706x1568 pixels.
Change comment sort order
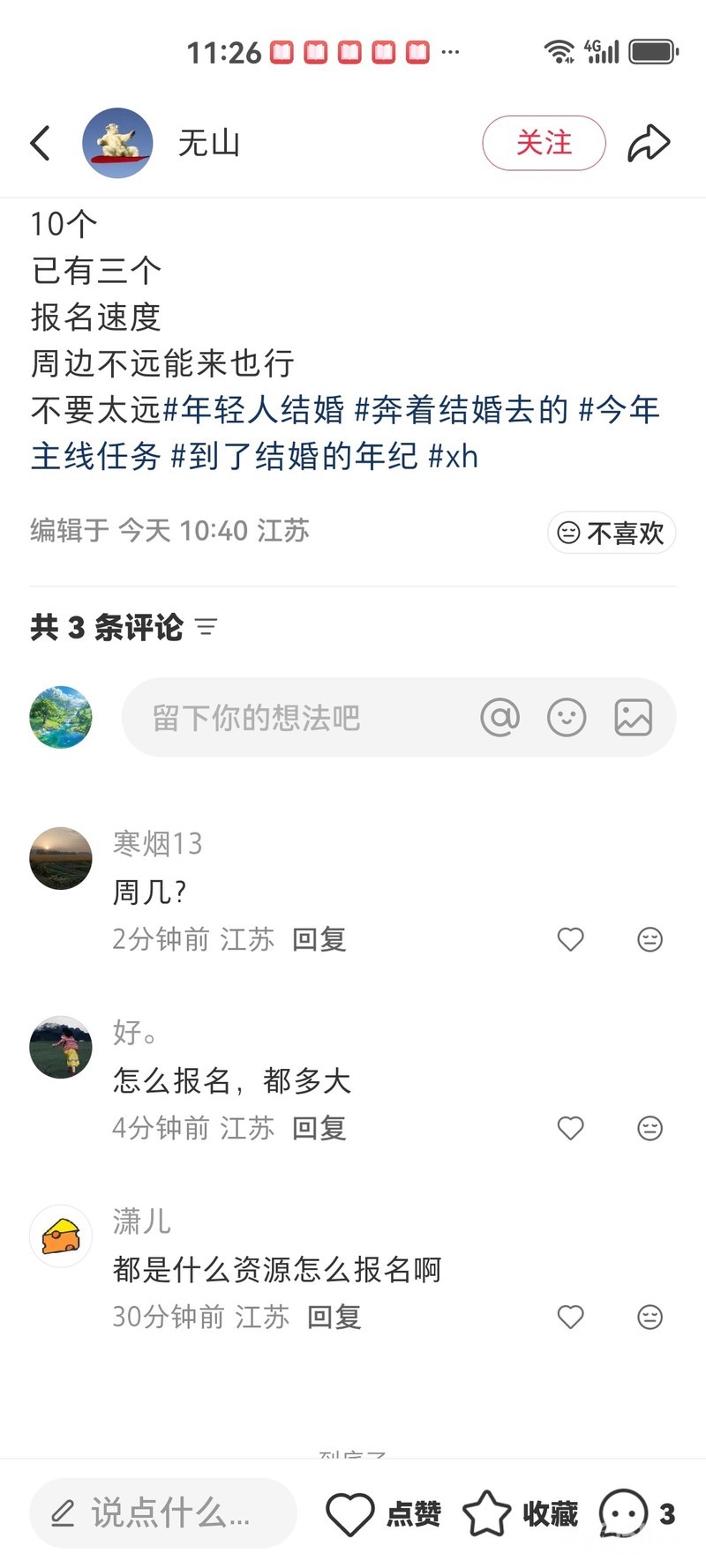point(207,627)
